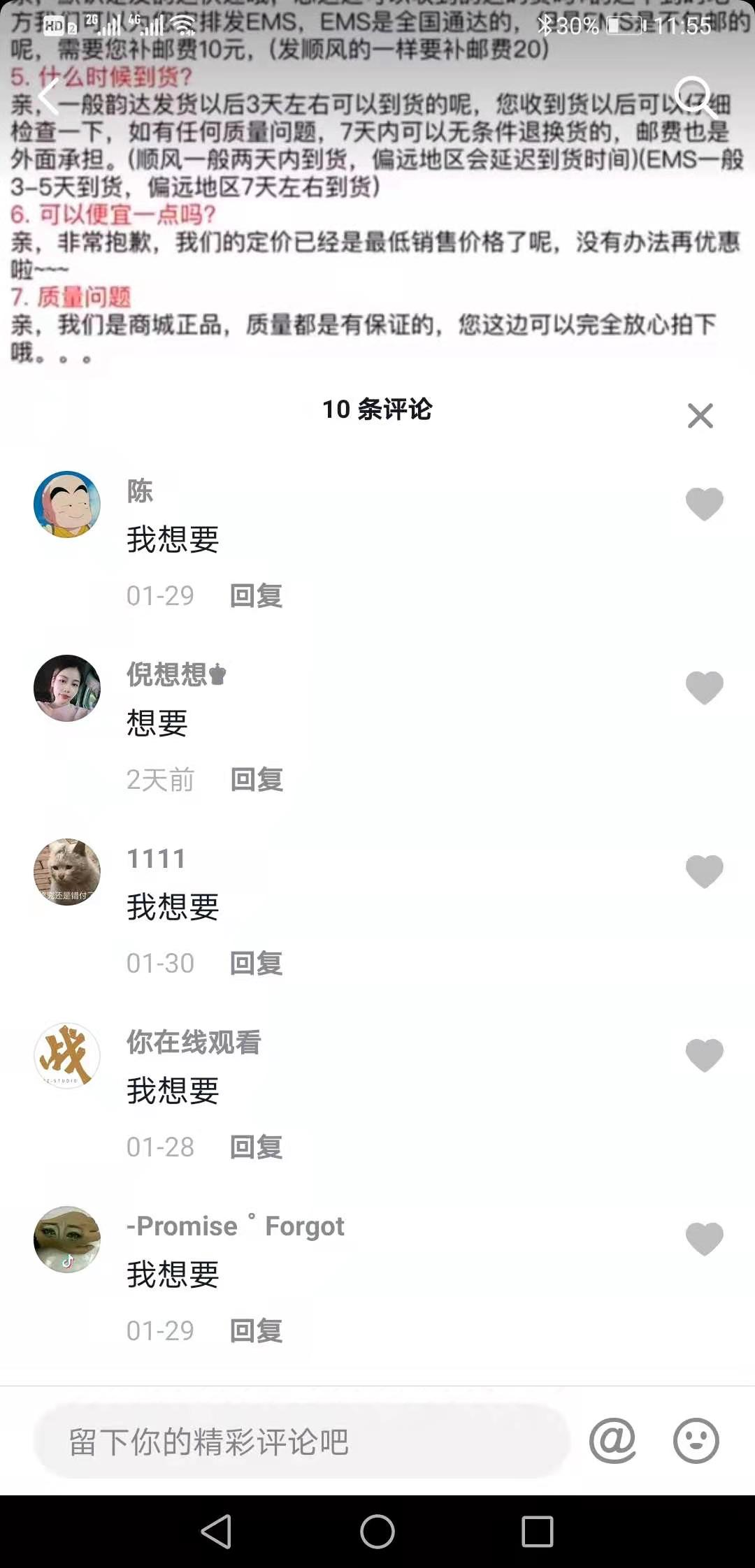Close the comments panel with the X
This screenshot has height=1568, width=755.
(x=700, y=416)
